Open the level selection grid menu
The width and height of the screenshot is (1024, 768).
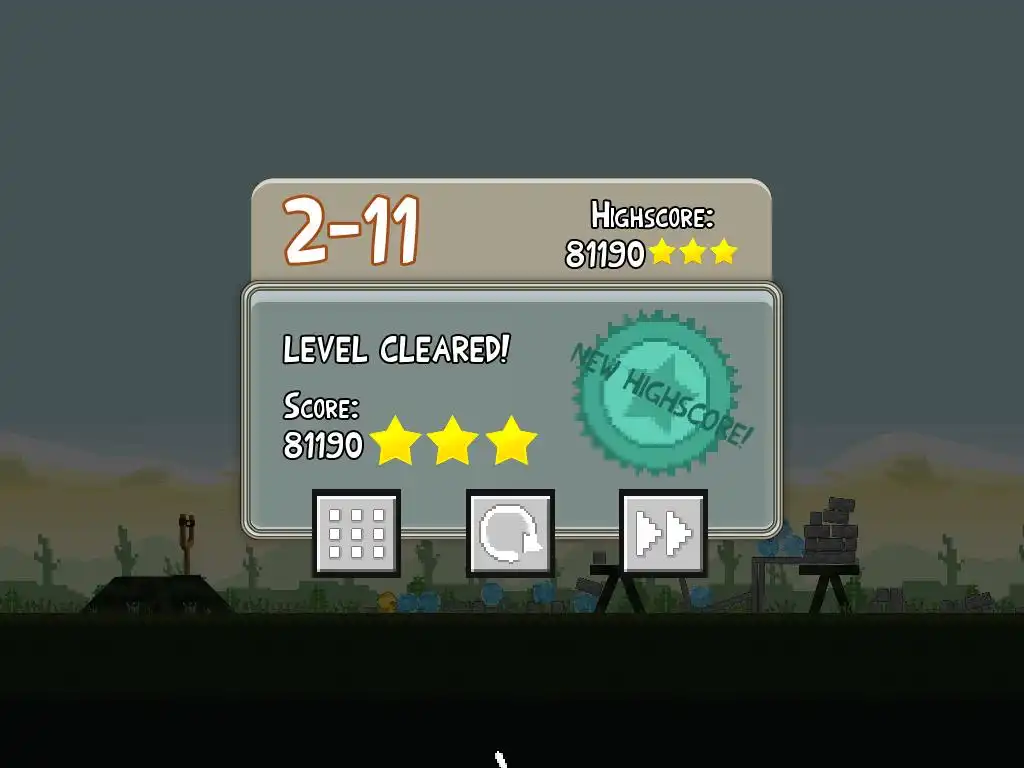[357, 532]
